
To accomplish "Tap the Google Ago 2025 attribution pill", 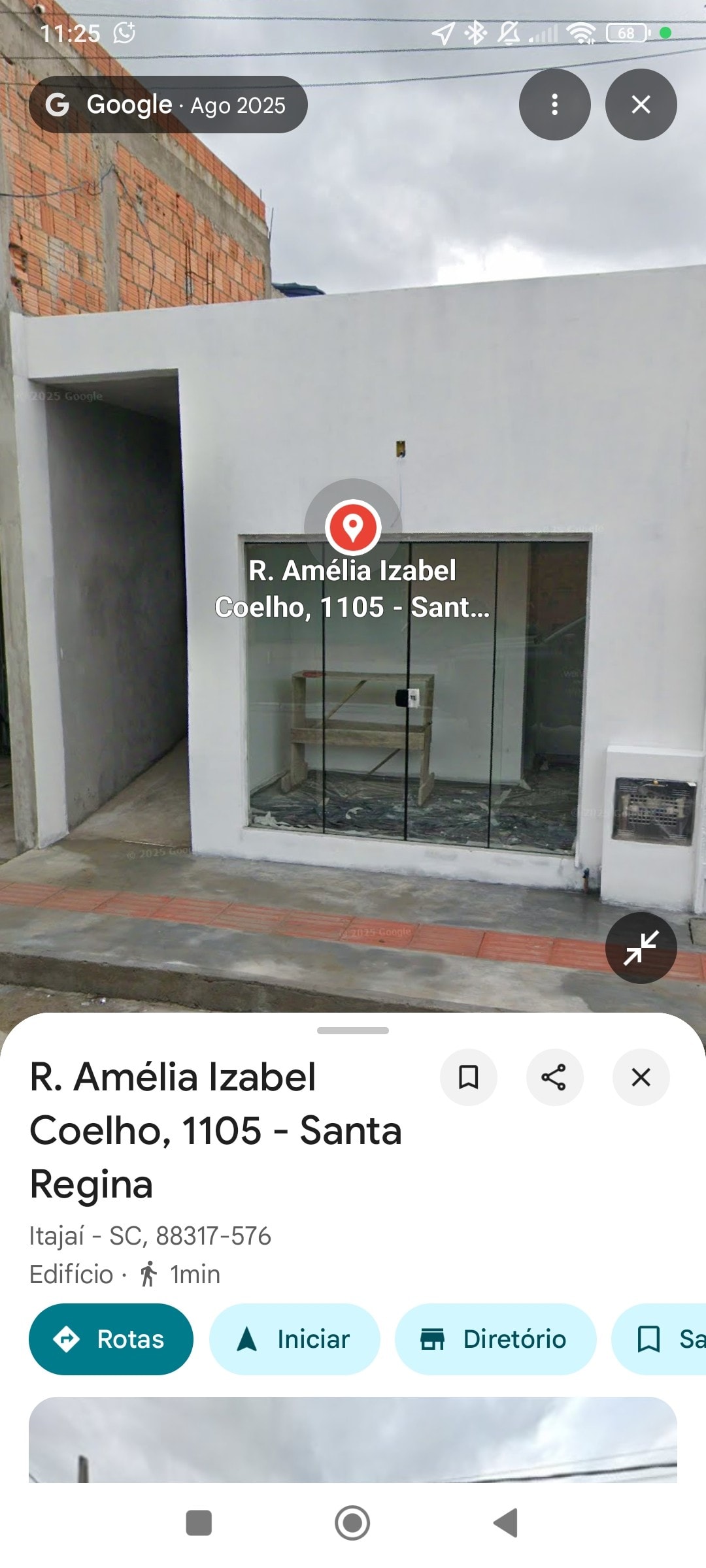I will (168, 105).
